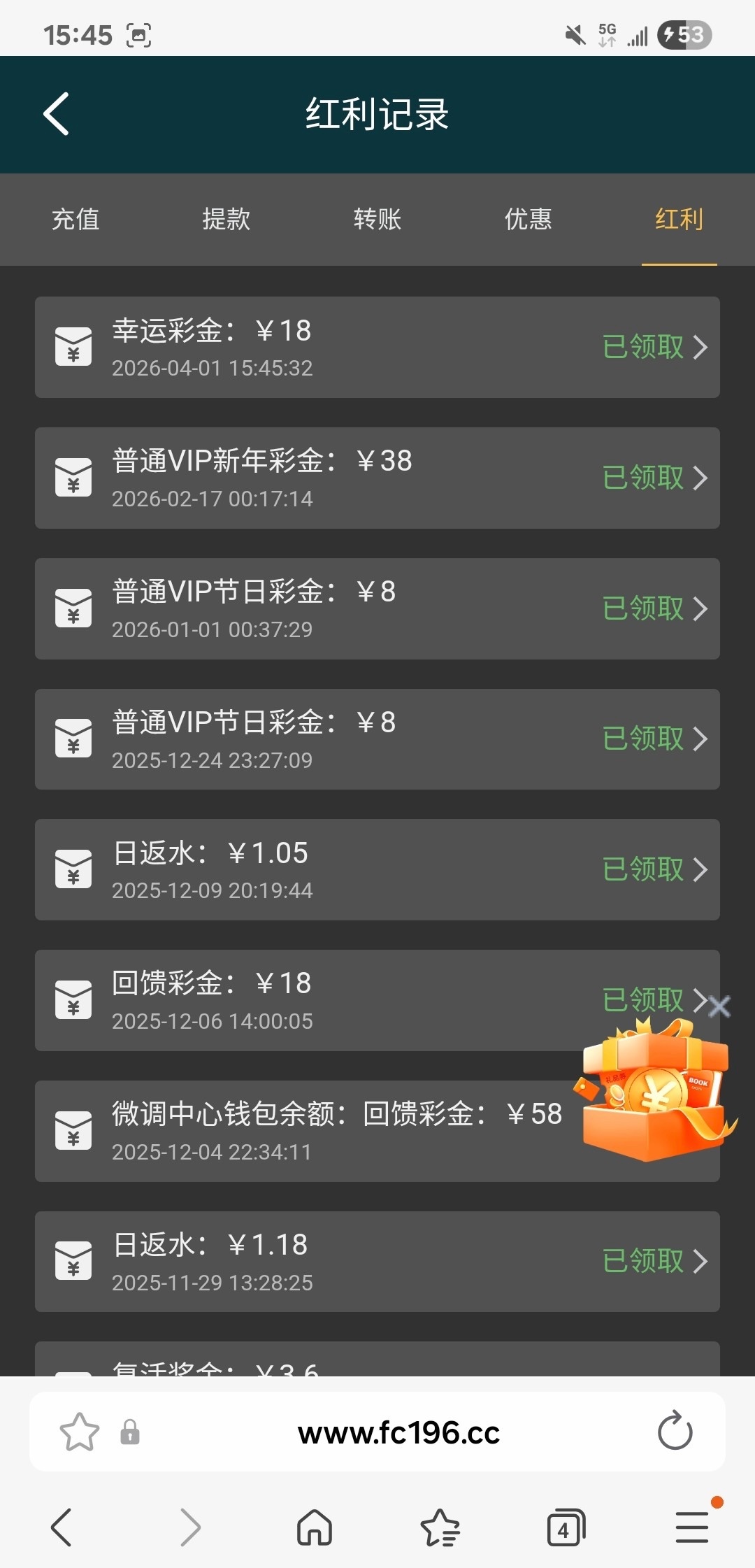Open 普通VIP节日彩金 record dated 2025-12-24

pyautogui.click(x=377, y=739)
